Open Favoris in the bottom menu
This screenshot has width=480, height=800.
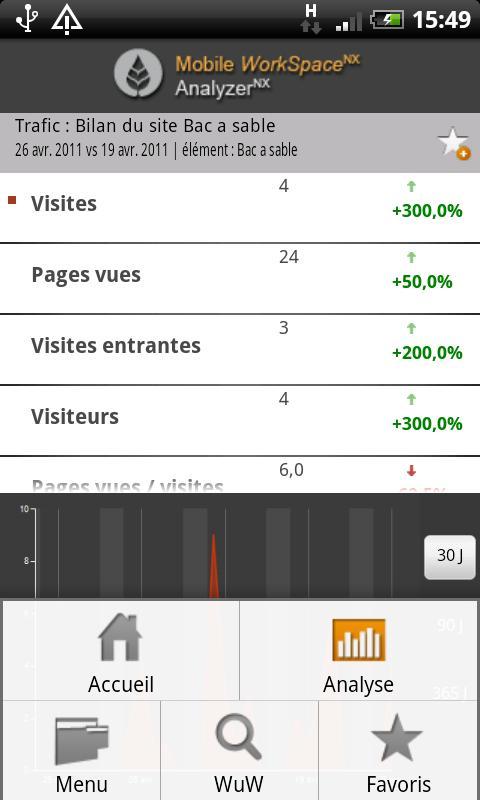point(398,751)
